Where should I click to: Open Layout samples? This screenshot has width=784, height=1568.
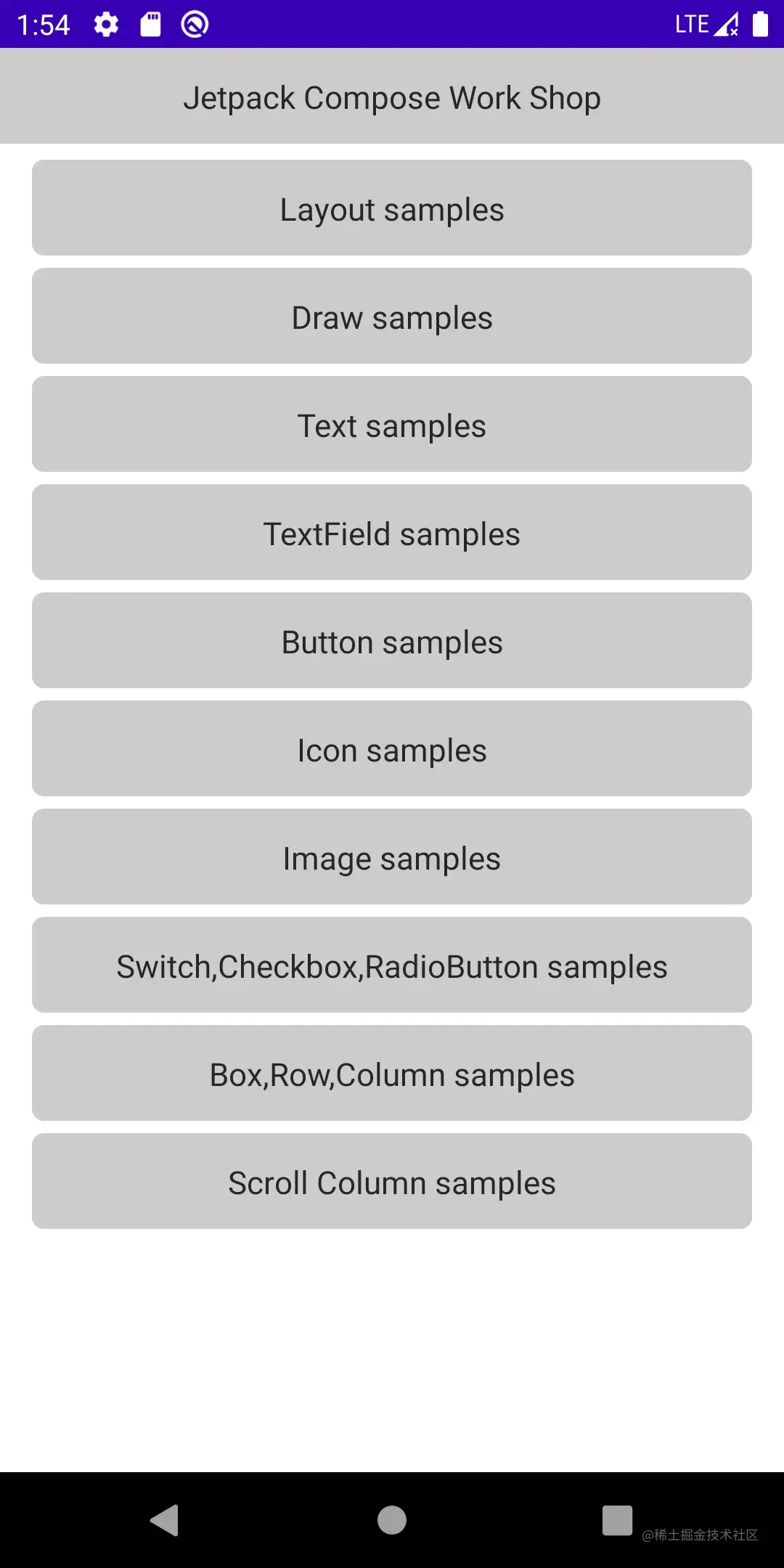coord(392,208)
